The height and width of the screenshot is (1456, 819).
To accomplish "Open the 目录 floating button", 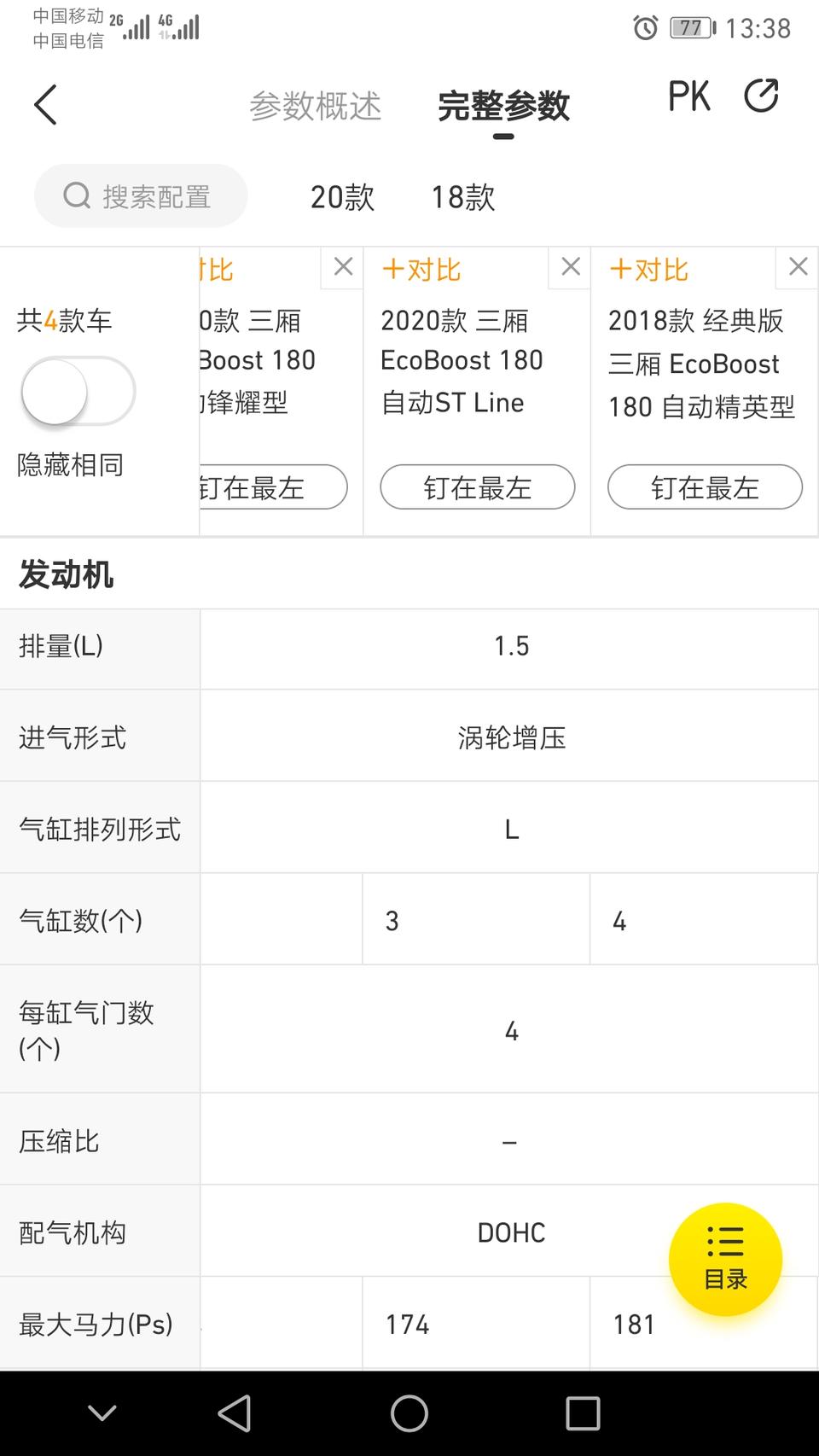I will point(725,1259).
